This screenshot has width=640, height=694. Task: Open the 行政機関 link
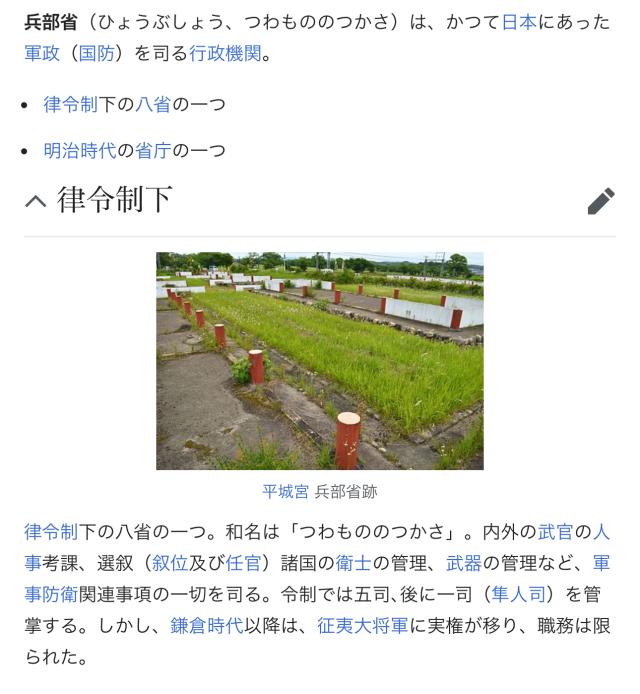click(x=225, y=54)
